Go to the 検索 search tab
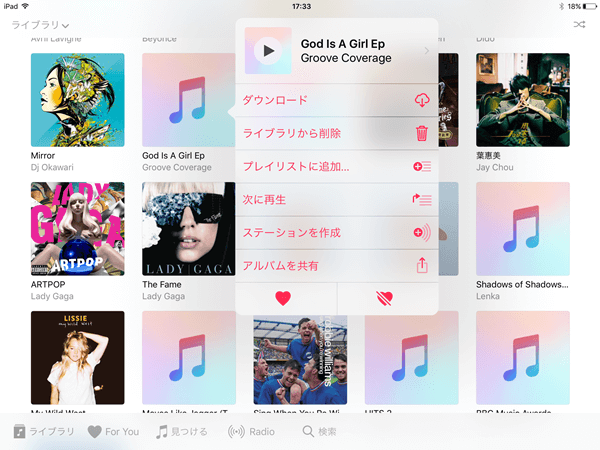 point(320,432)
